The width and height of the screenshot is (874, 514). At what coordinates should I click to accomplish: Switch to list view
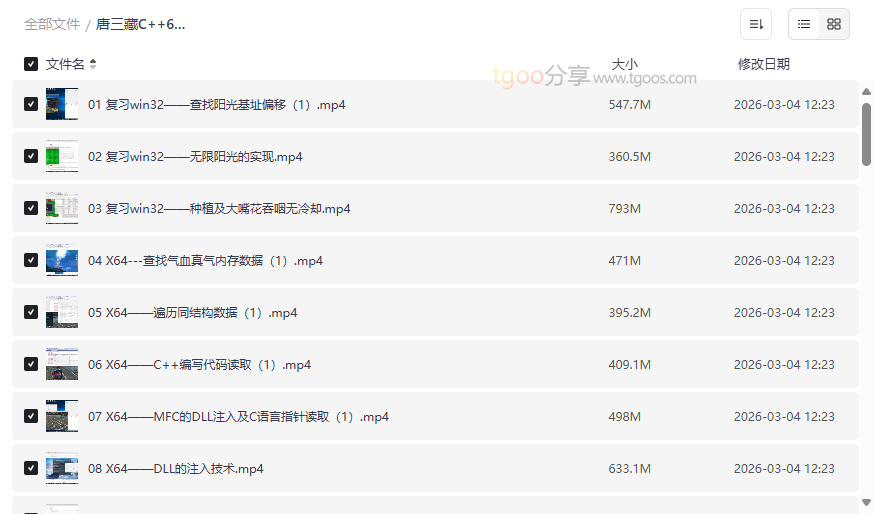[x=804, y=24]
